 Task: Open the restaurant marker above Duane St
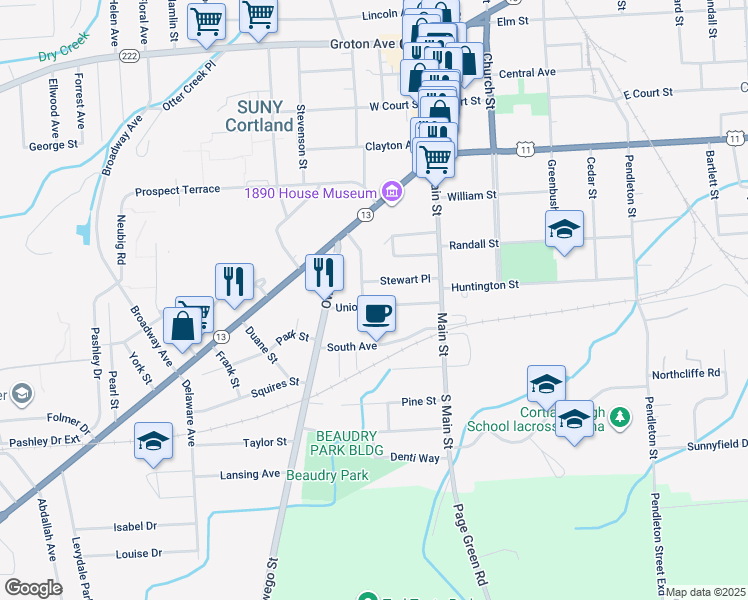(x=234, y=282)
